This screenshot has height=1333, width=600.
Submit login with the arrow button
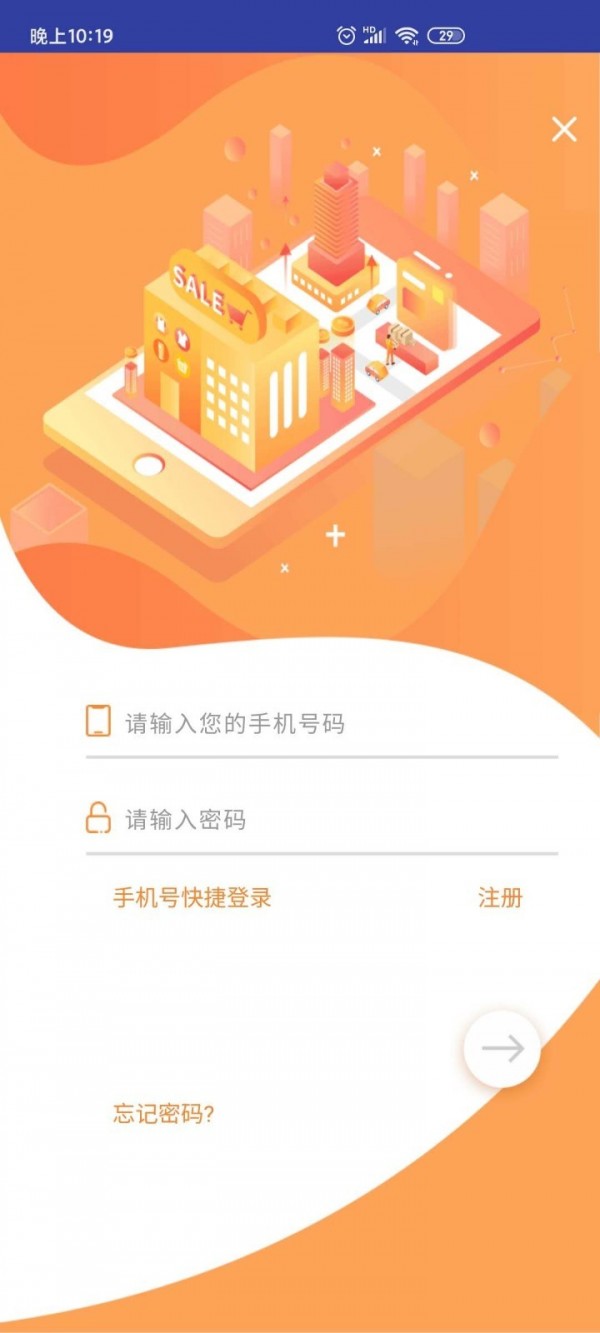(502, 1048)
